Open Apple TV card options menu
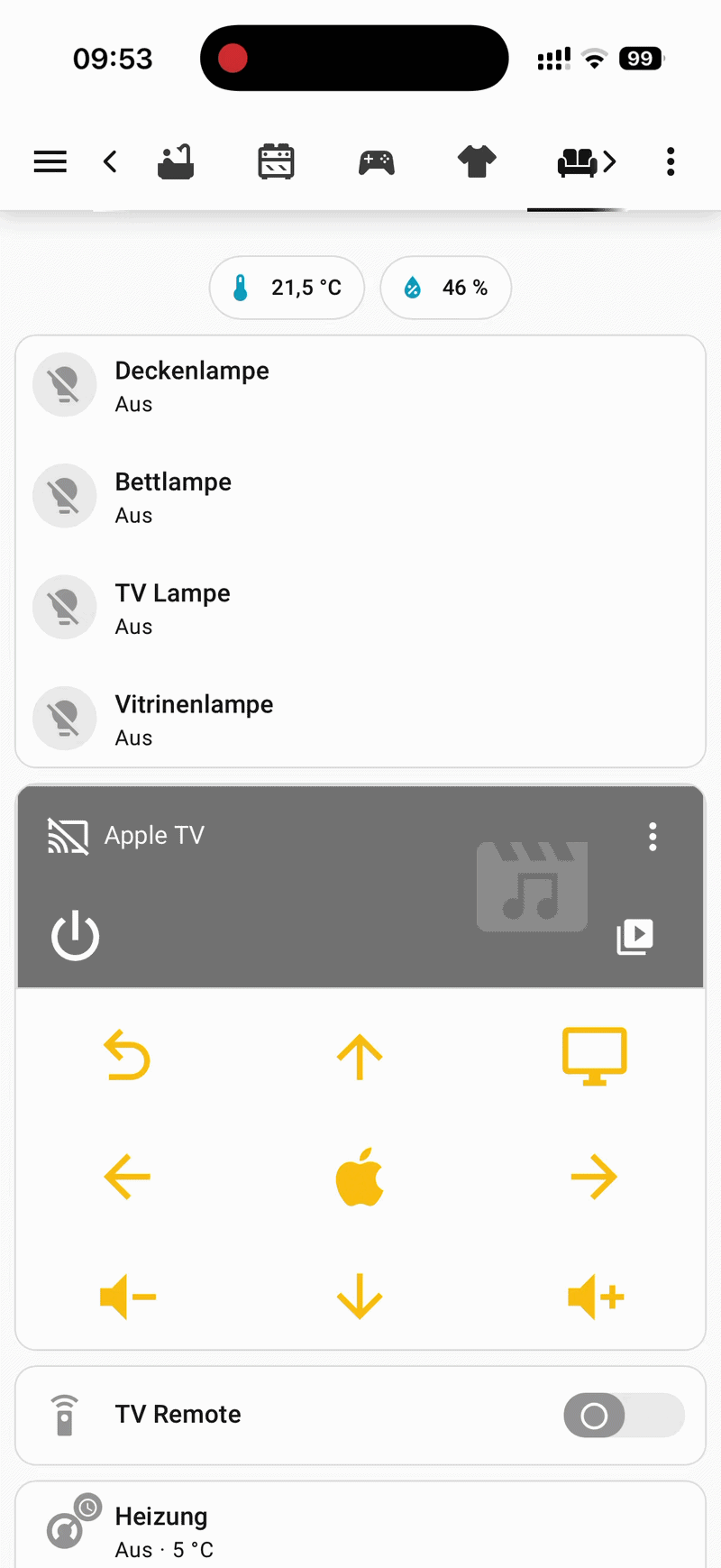 (653, 837)
